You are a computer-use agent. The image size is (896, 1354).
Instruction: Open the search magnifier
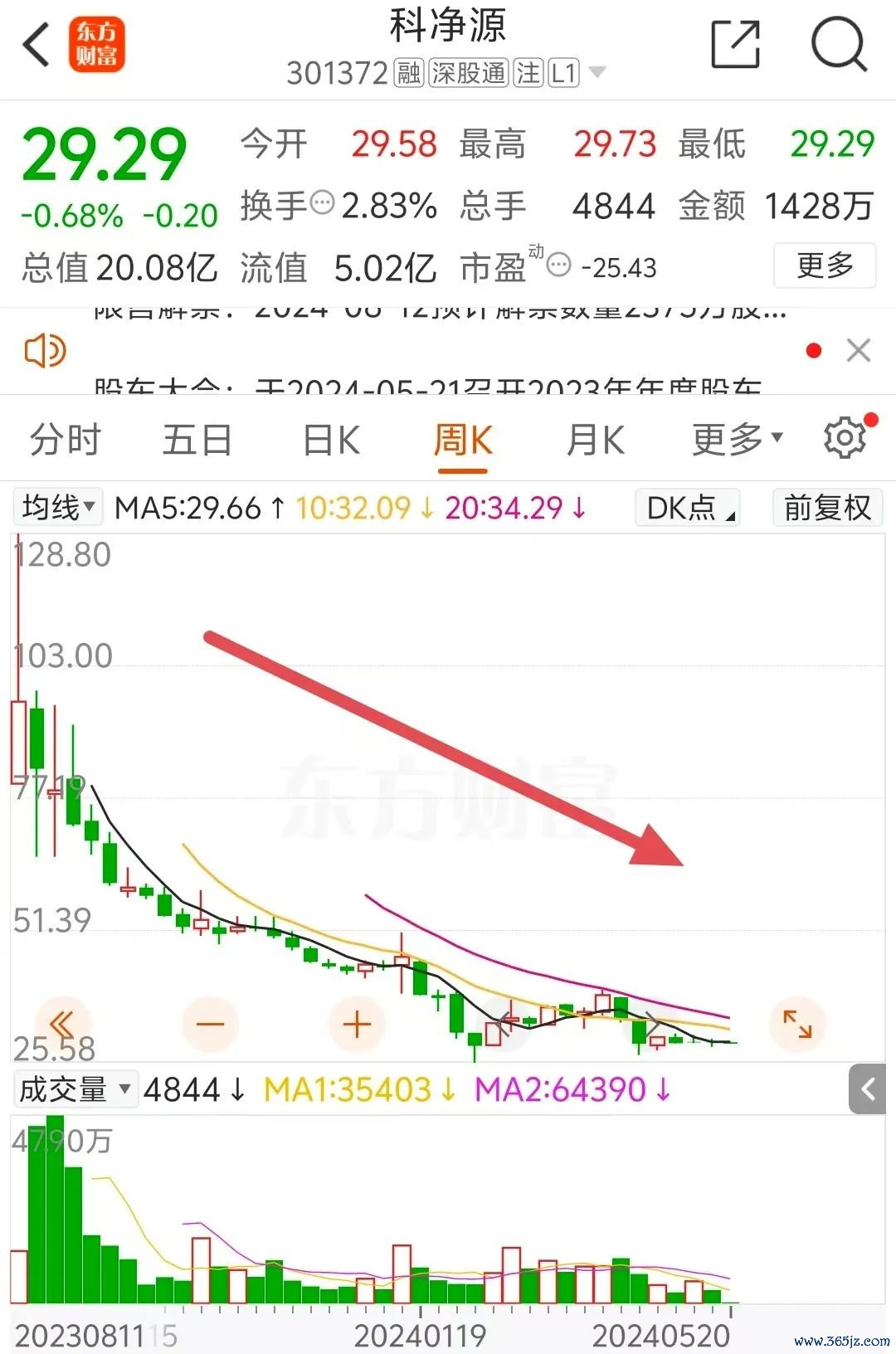[838, 45]
